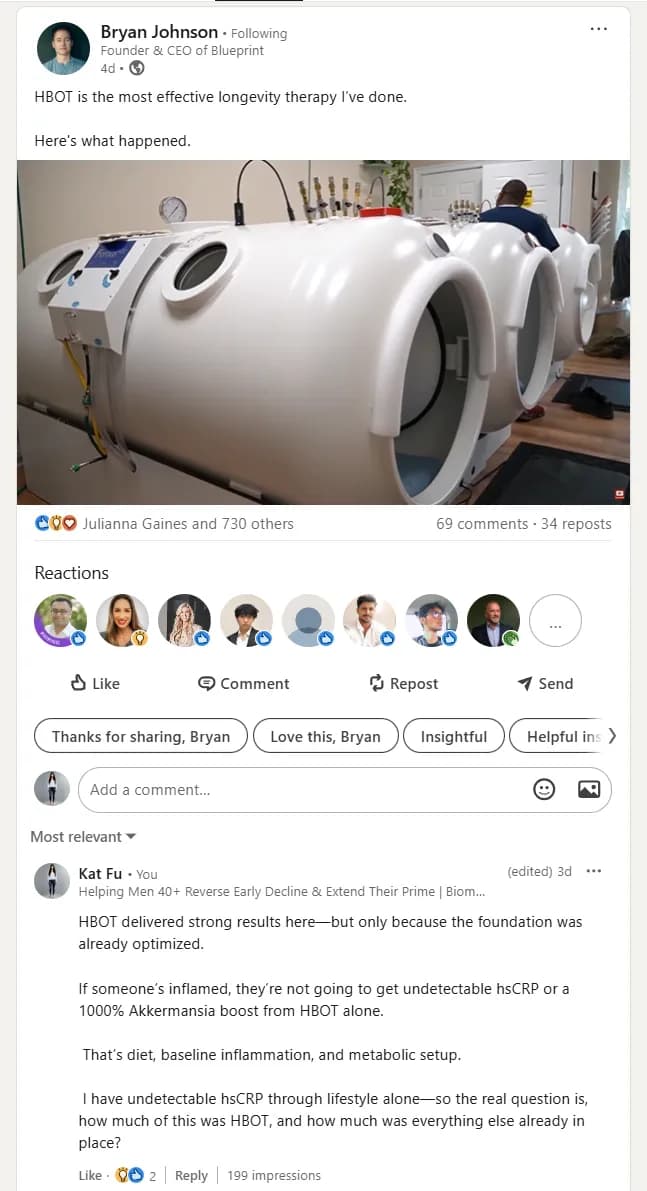
Task: View reactions from Julianna Gaines and others
Action: tap(187, 523)
